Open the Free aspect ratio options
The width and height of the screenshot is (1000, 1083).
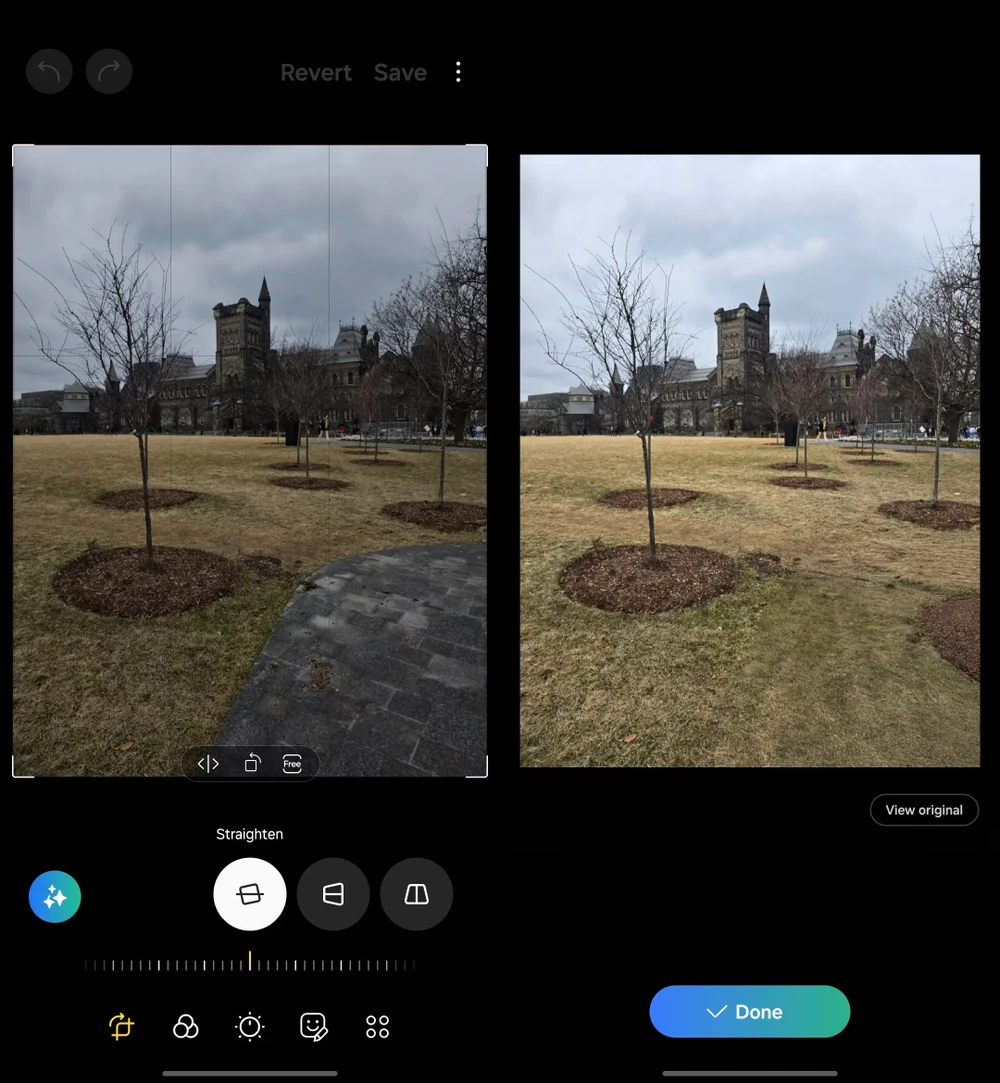coord(292,764)
